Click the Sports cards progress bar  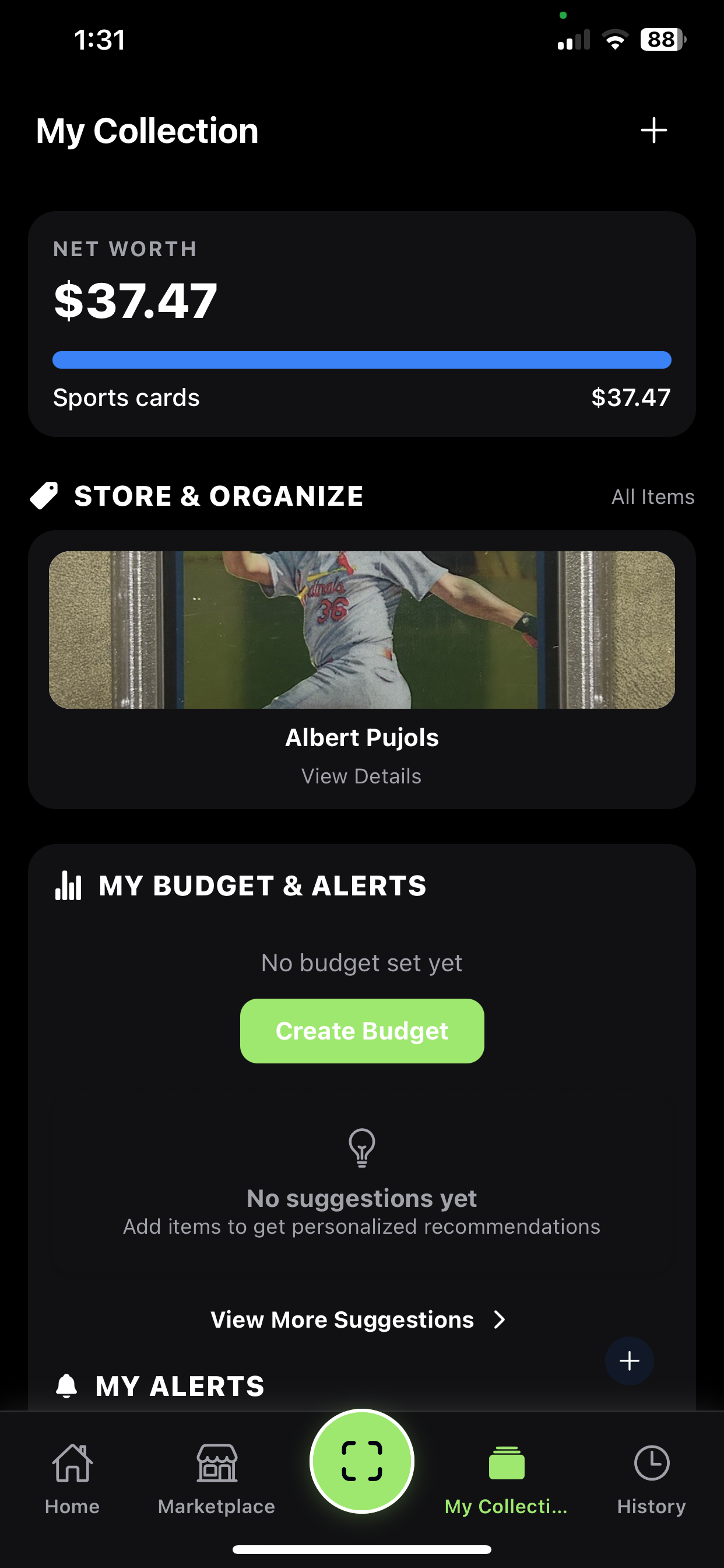[x=362, y=360]
